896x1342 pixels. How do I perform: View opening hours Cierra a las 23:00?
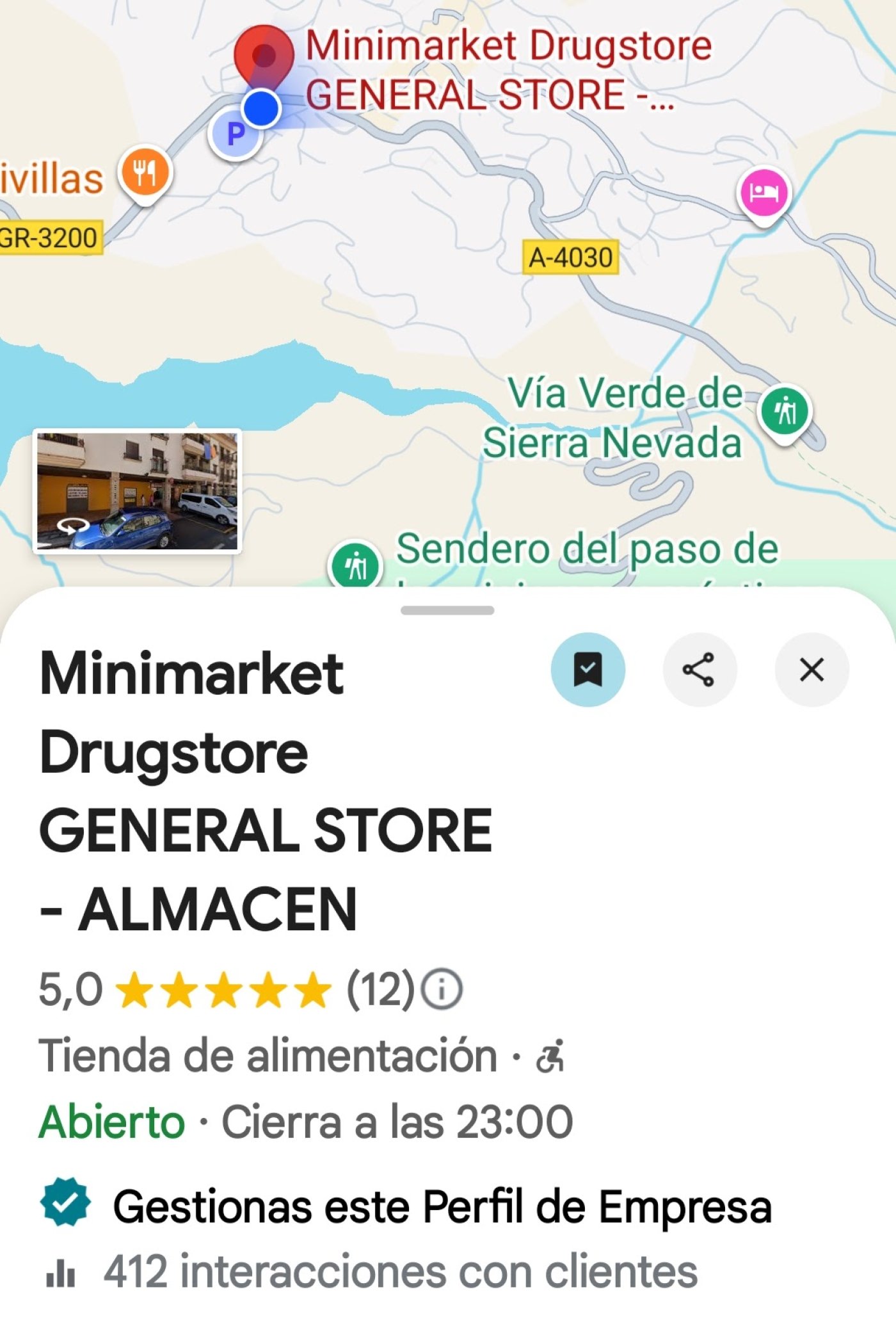[397, 1122]
